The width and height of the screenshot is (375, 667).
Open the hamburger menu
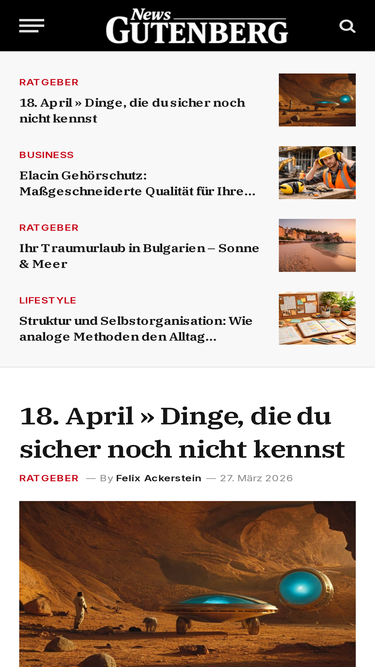click(x=31, y=26)
